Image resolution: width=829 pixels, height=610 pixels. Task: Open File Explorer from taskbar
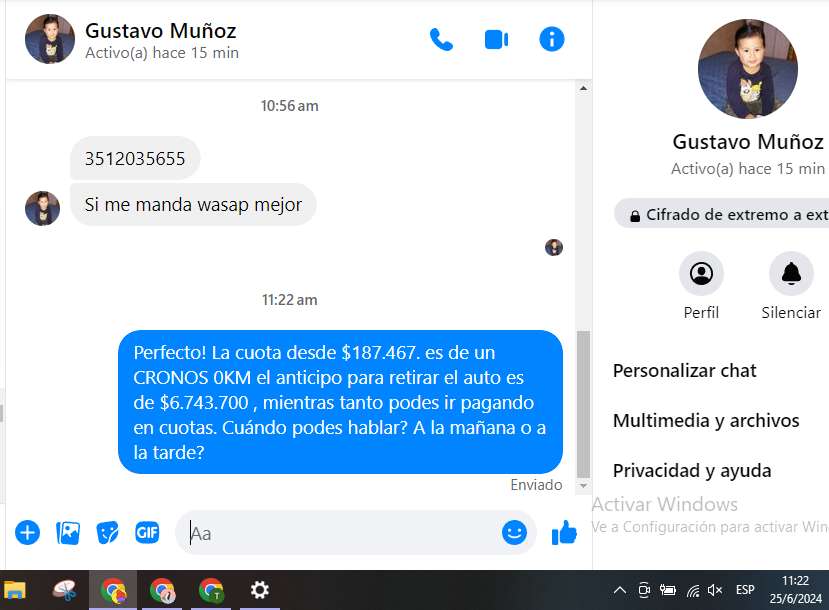[x=15, y=590]
